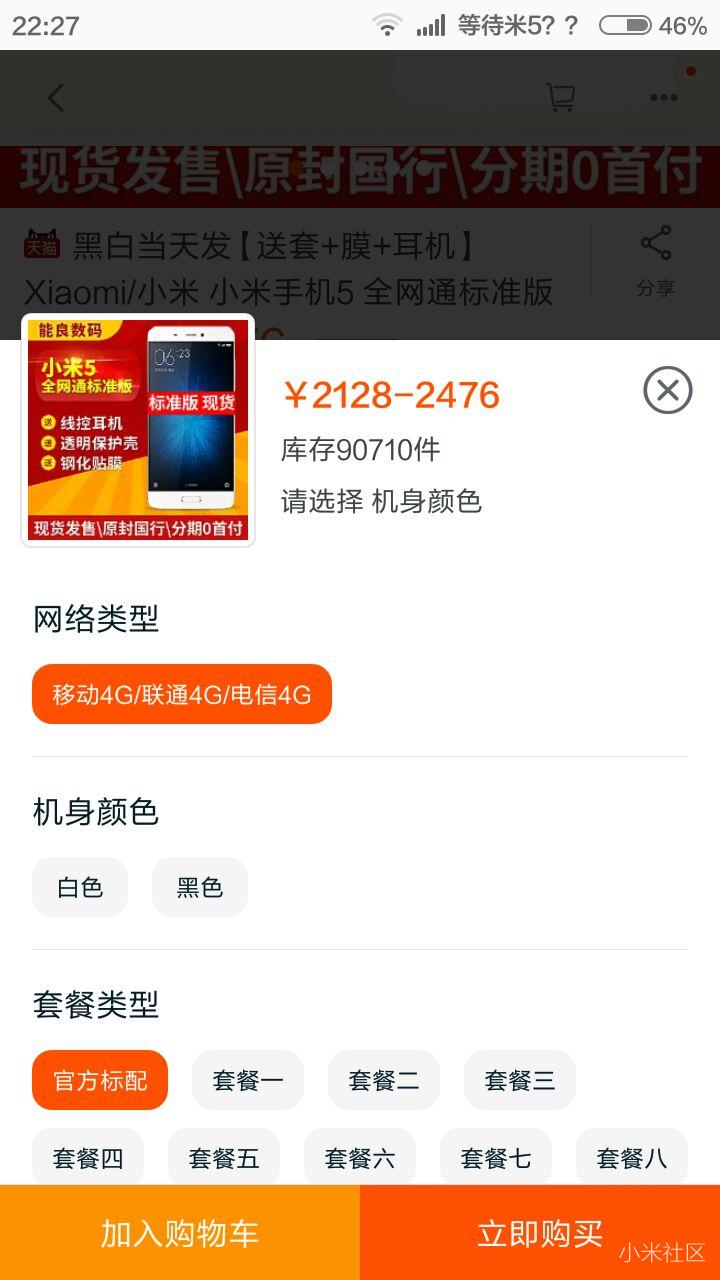Select the 黑色 color option
Screen dimensions: 720x1280
199,887
